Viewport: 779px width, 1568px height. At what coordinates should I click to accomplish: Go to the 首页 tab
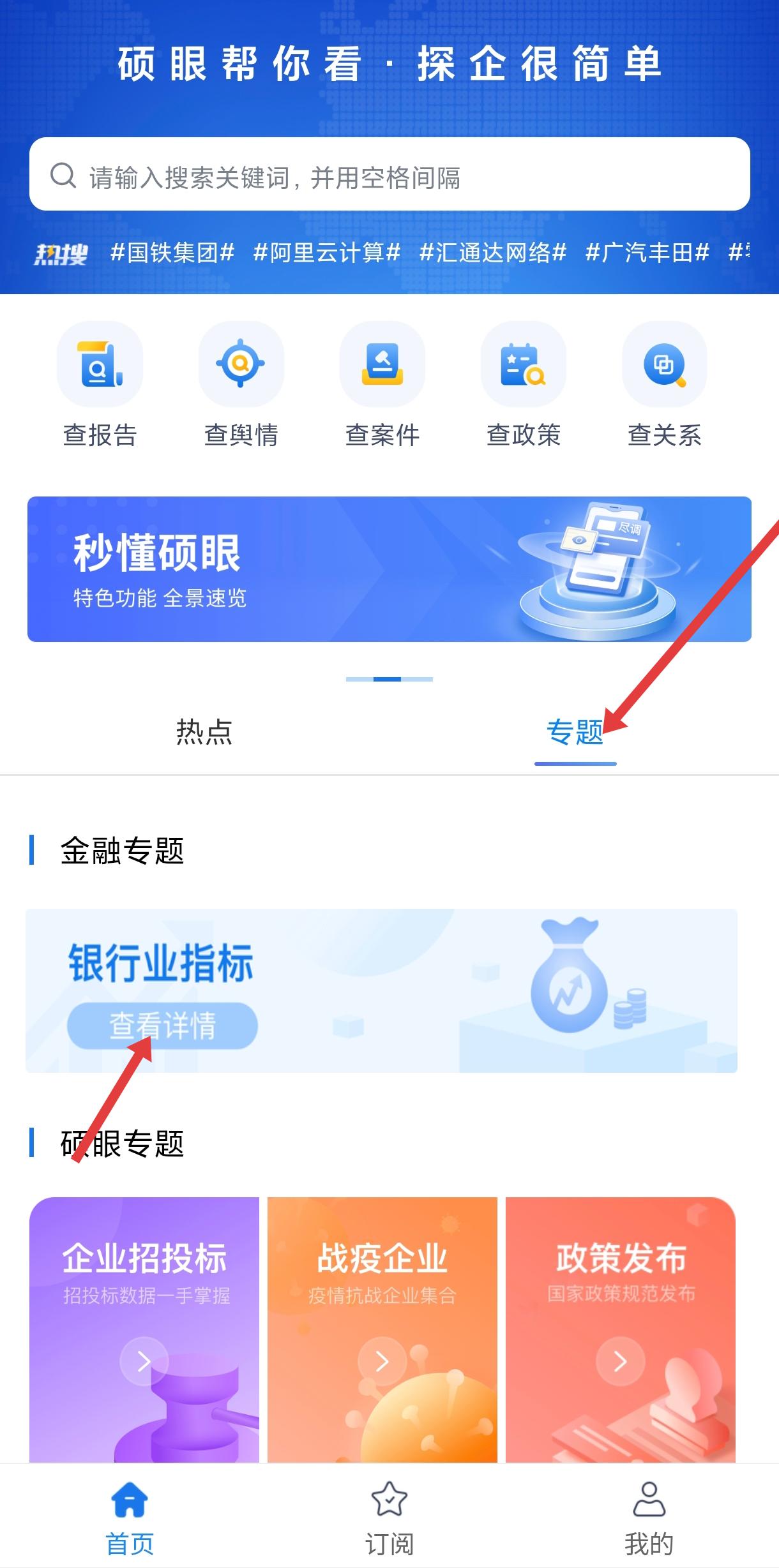[x=130, y=1519]
